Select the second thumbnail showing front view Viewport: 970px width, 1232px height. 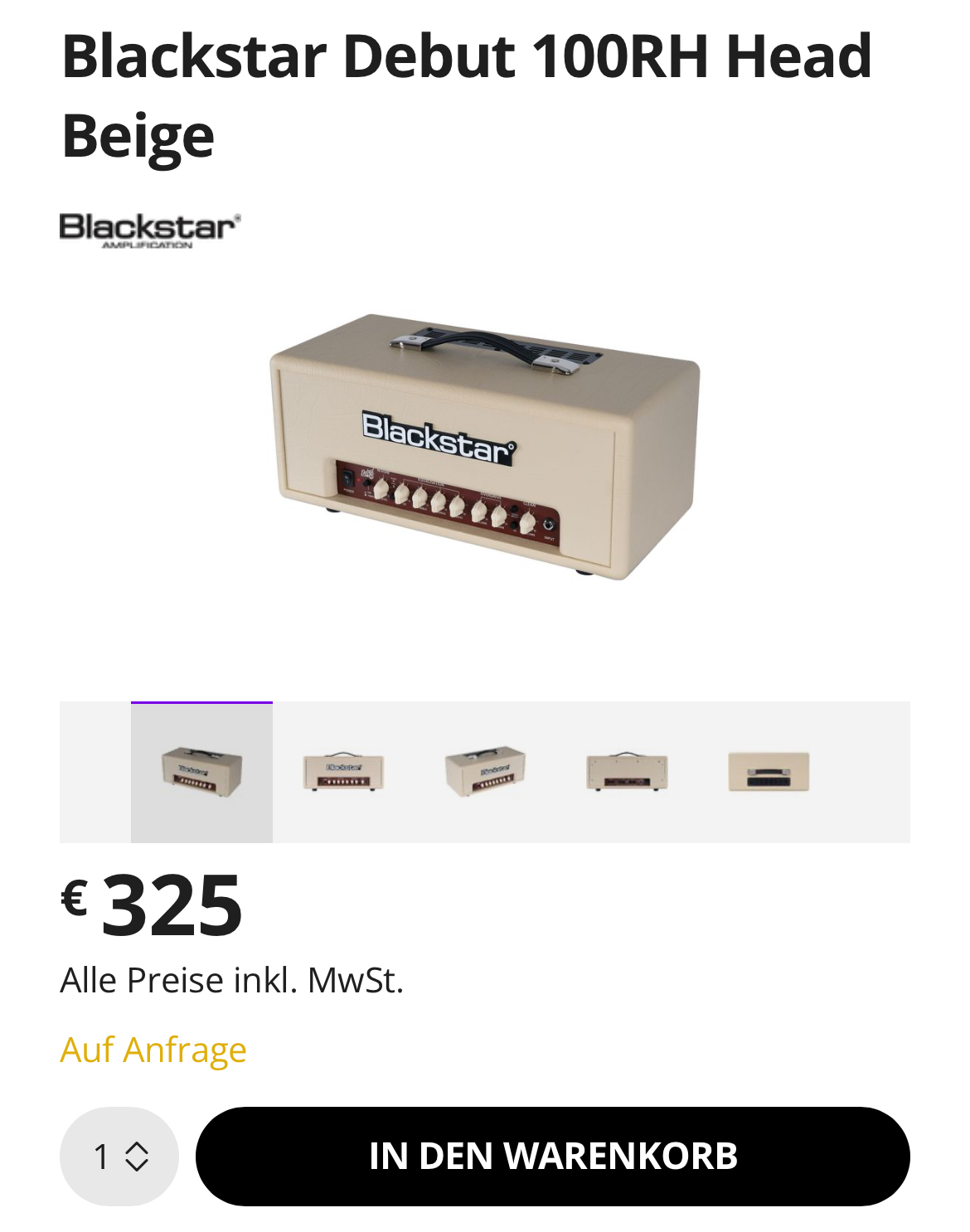tap(343, 773)
